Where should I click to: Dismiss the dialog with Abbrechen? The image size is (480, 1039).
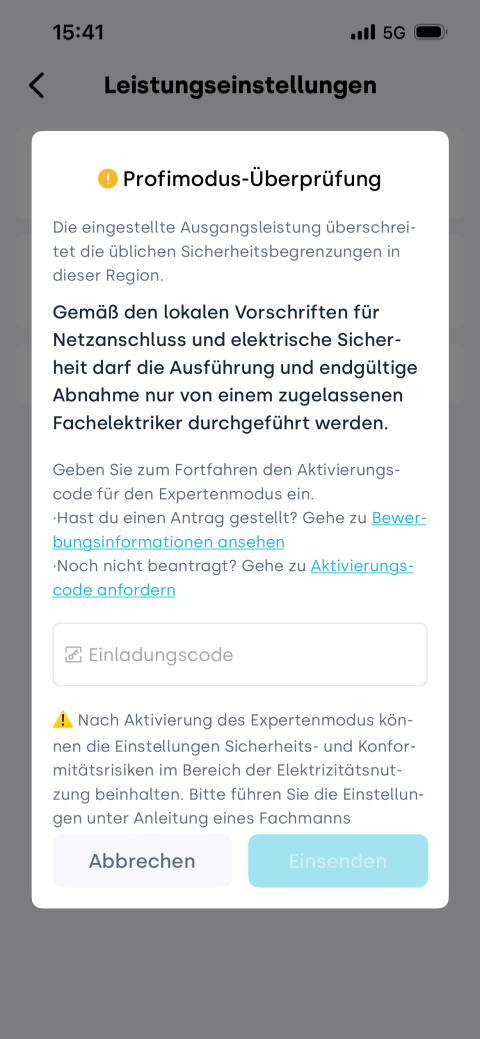[x=142, y=861]
